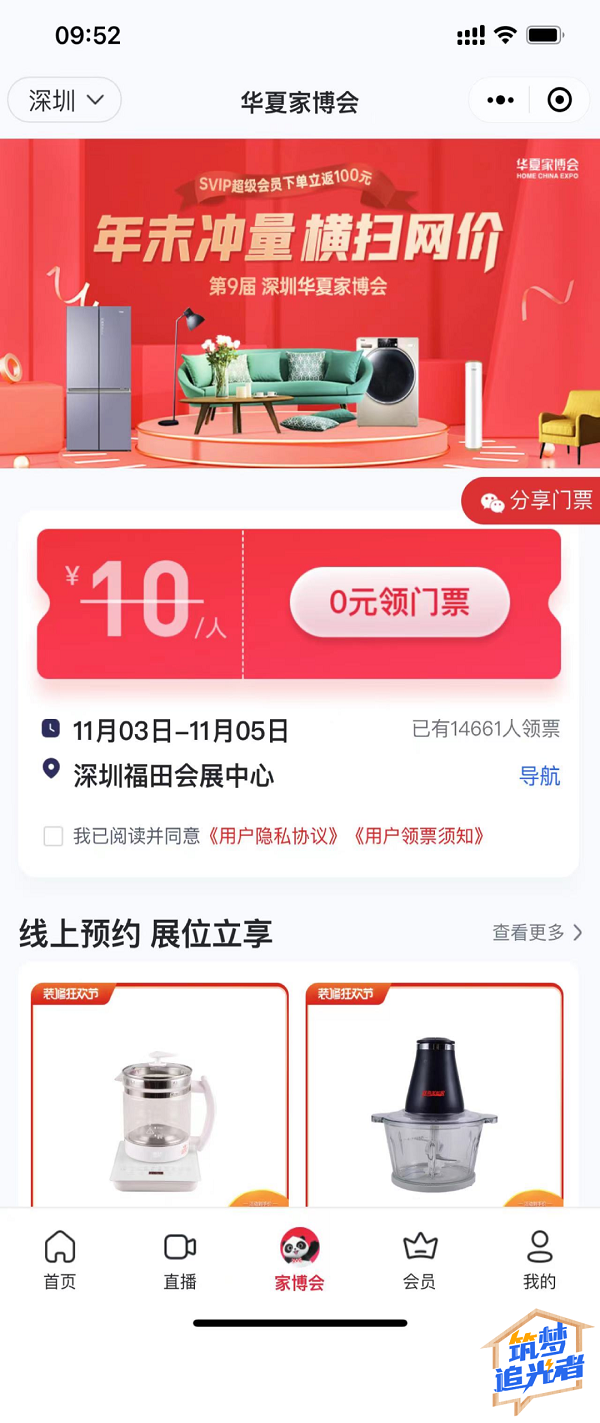Switch to the 首页 tab
Image resolution: width=600 pixels, height=1423 pixels.
(x=60, y=1260)
